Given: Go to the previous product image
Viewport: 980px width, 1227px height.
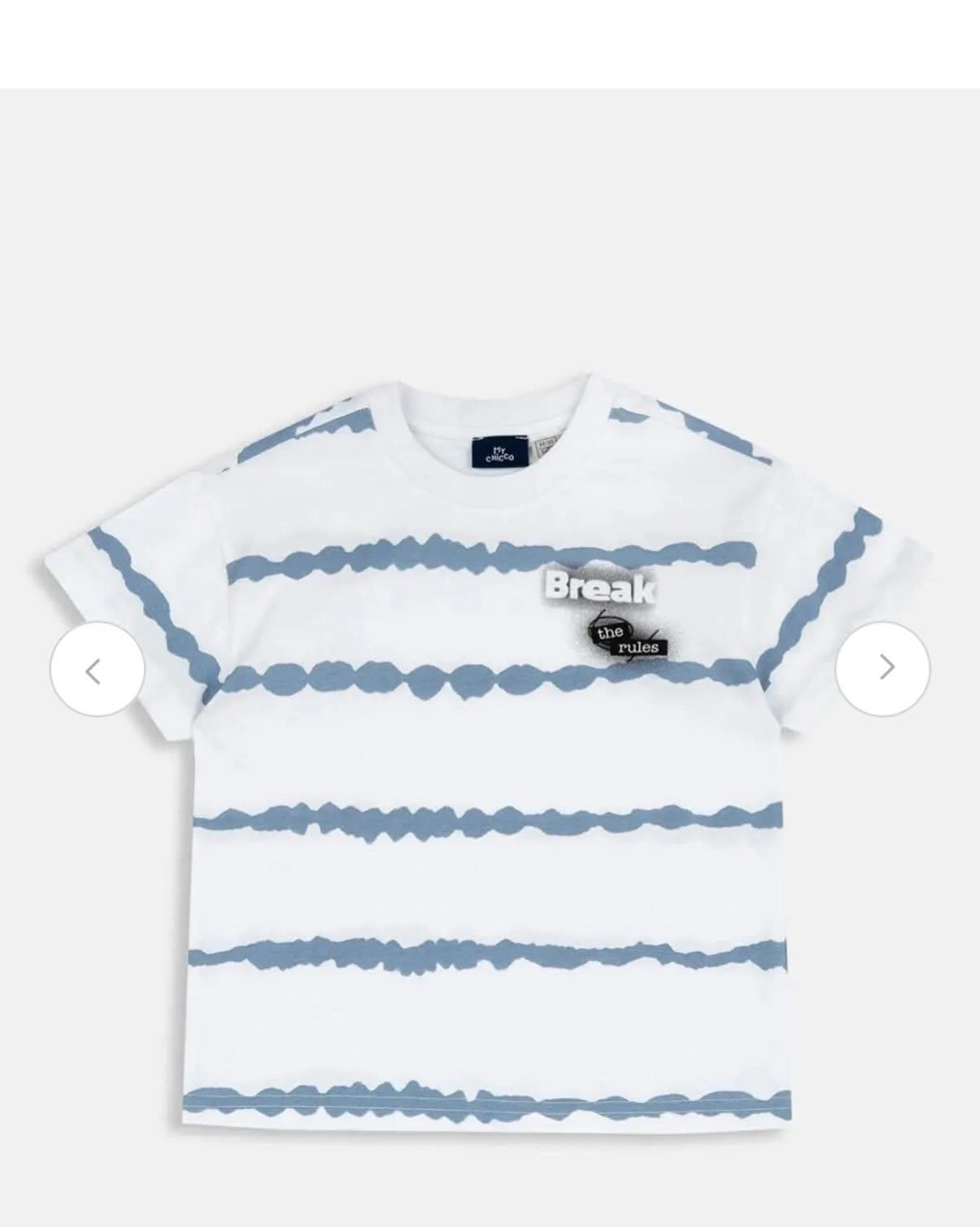Looking at the screenshot, I should (x=97, y=670).
